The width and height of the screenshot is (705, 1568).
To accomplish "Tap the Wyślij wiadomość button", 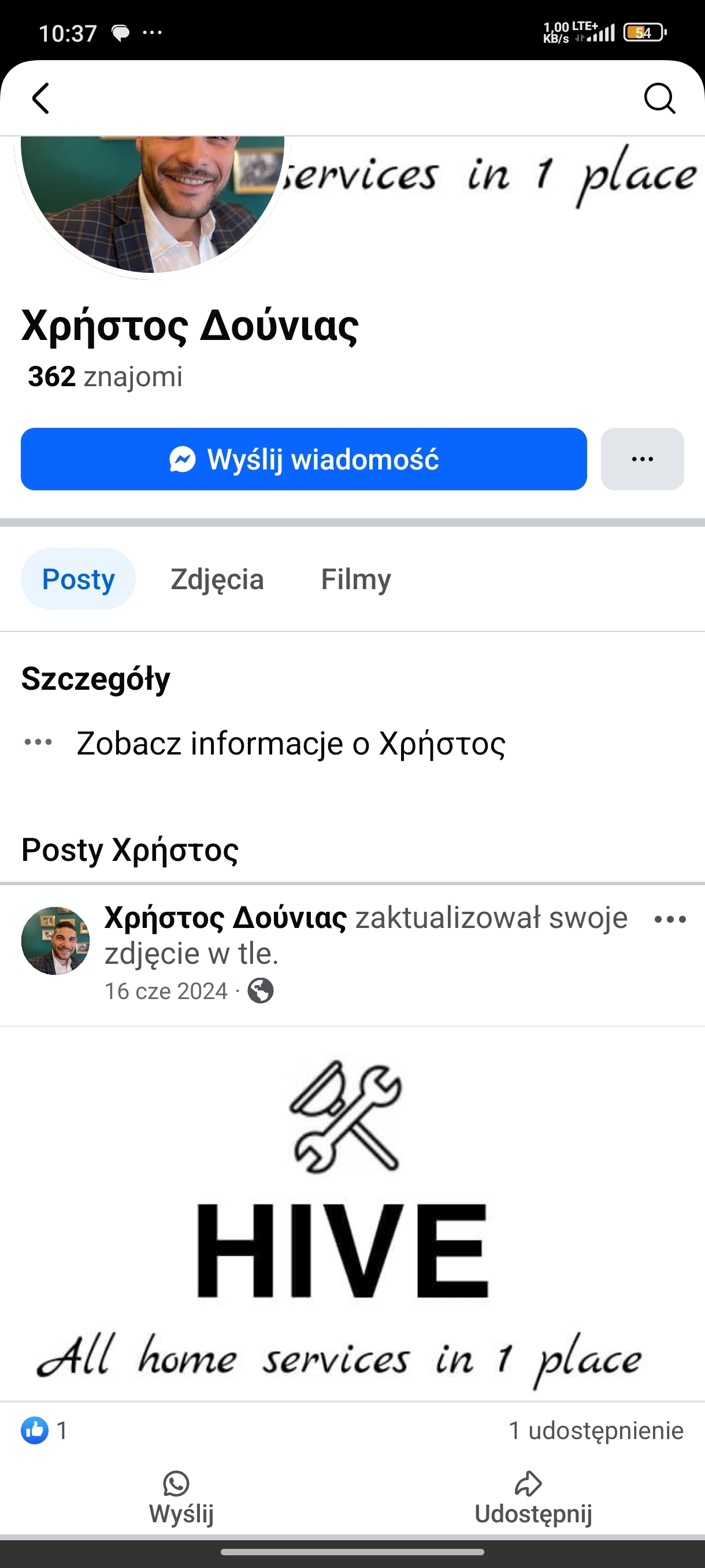I will tap(303, 459).
